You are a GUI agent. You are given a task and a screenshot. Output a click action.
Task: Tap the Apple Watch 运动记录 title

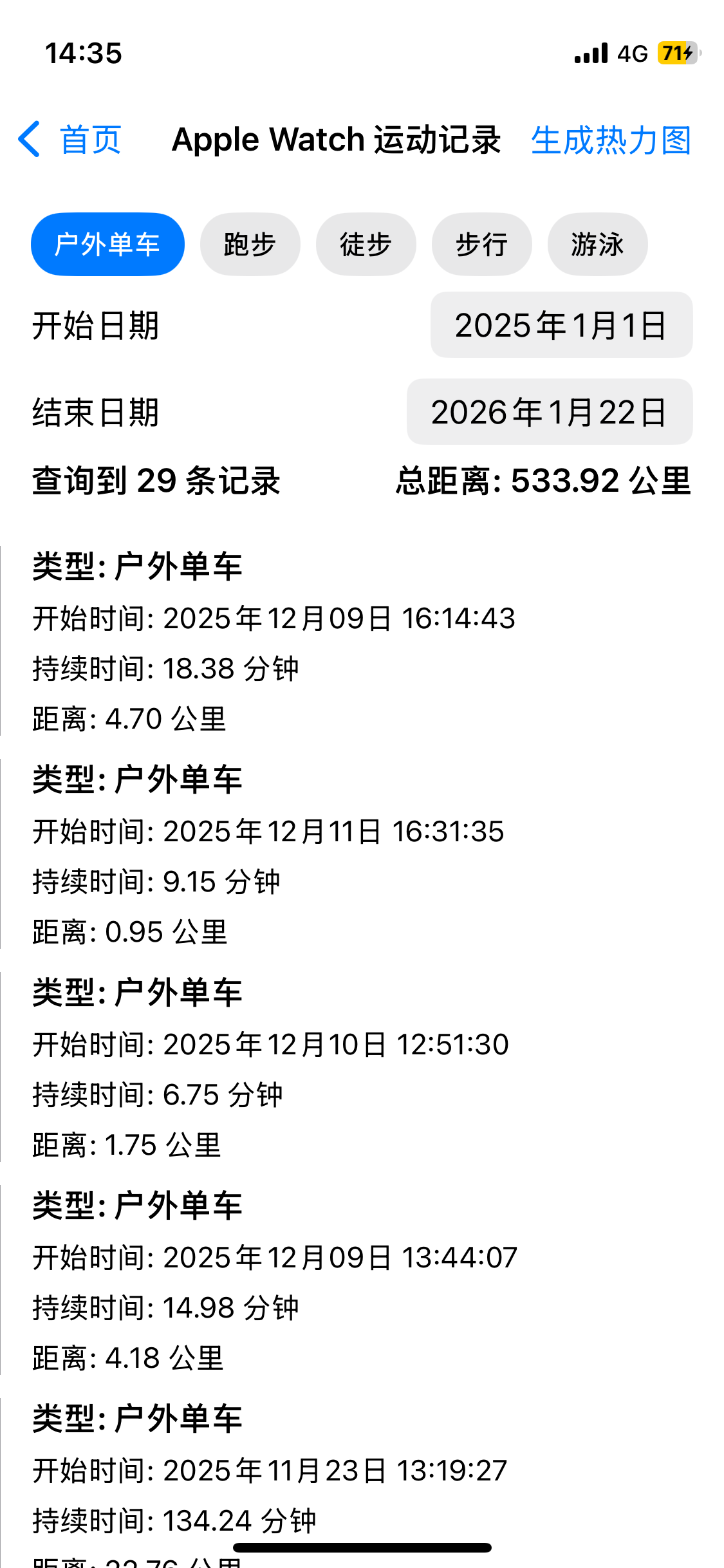[x=337, y=140]
